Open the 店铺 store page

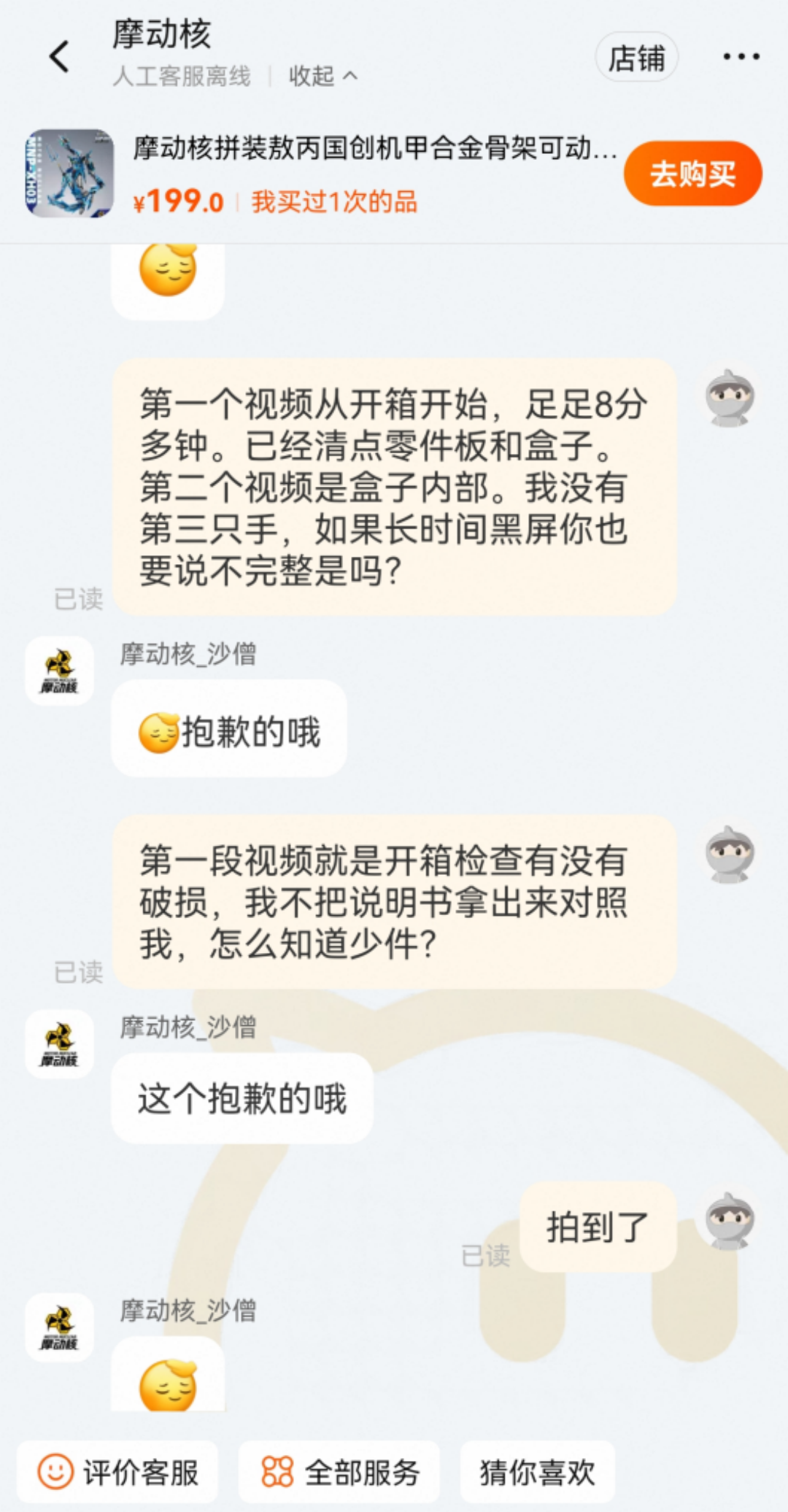point(636,58)
